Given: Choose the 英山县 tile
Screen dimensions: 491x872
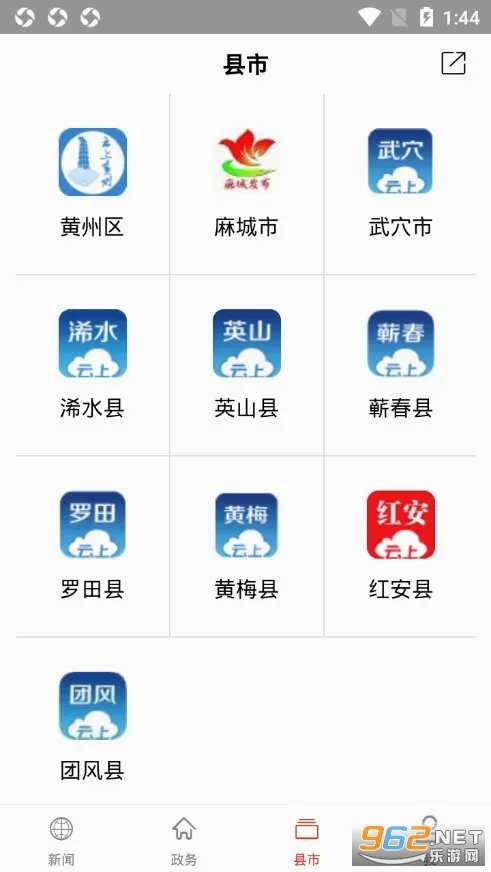Looking at the screenshot, I should [246, 365].
